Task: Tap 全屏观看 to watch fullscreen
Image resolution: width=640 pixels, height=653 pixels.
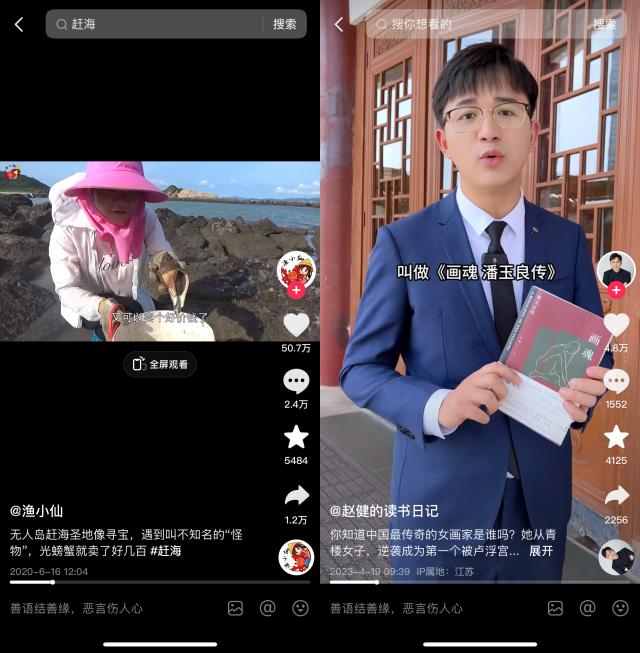Action: pos(160,365)
